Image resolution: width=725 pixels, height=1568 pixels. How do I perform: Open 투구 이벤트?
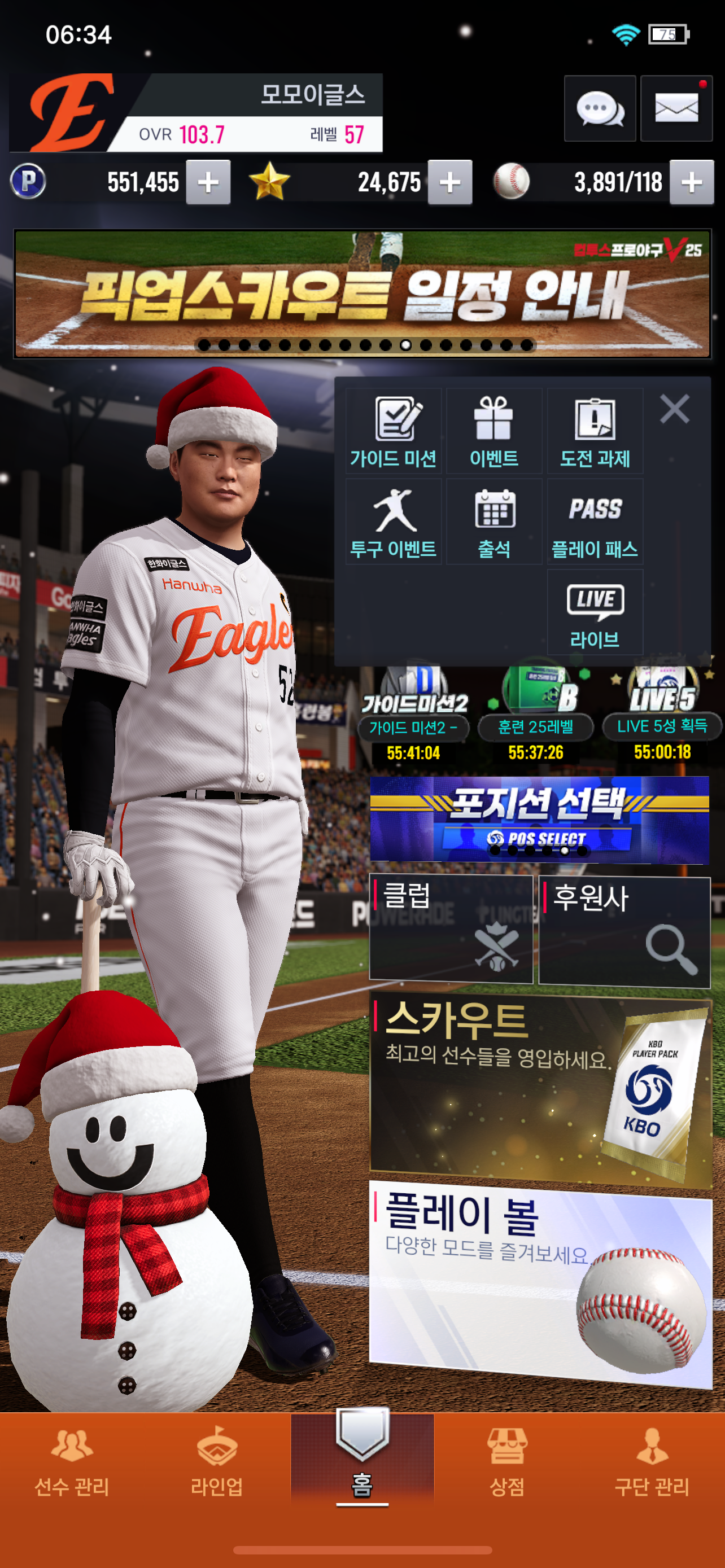(x=393, y=522)
